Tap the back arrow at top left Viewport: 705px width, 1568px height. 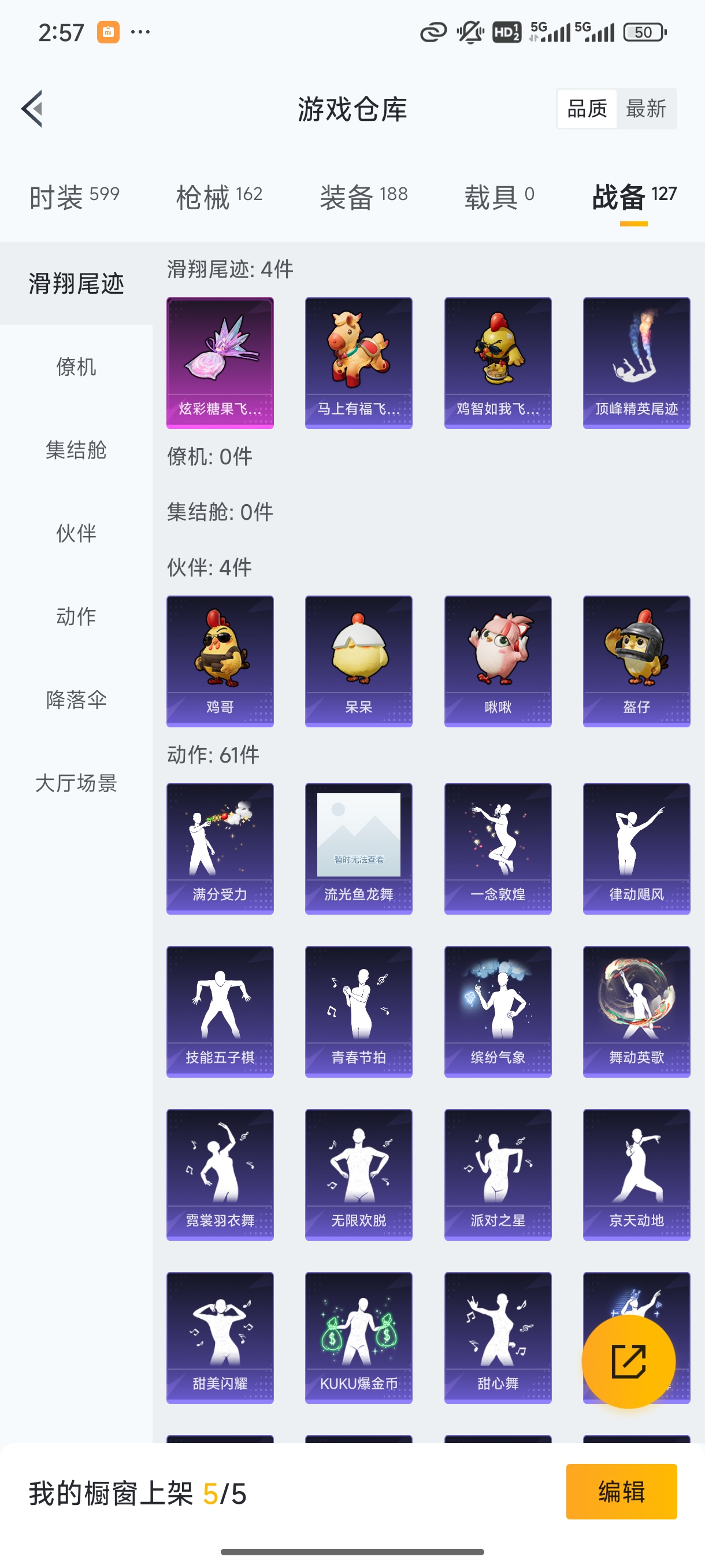(x=32, y=108)
